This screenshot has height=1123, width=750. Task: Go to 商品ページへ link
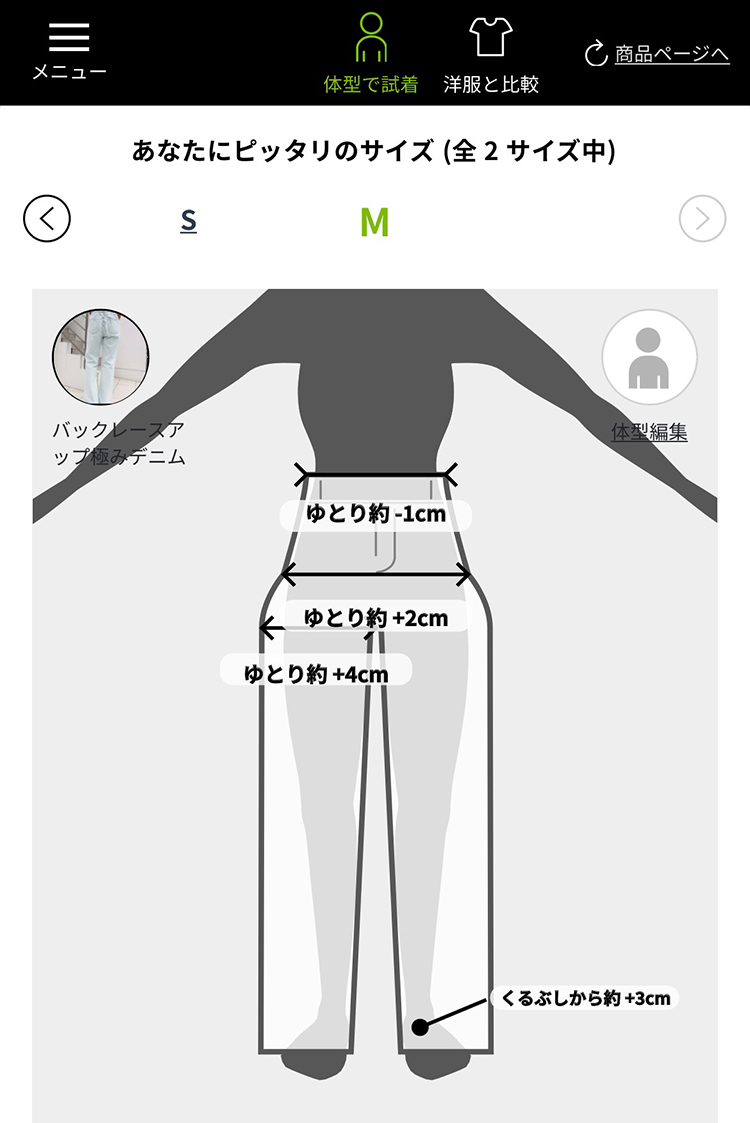point(658,54)
